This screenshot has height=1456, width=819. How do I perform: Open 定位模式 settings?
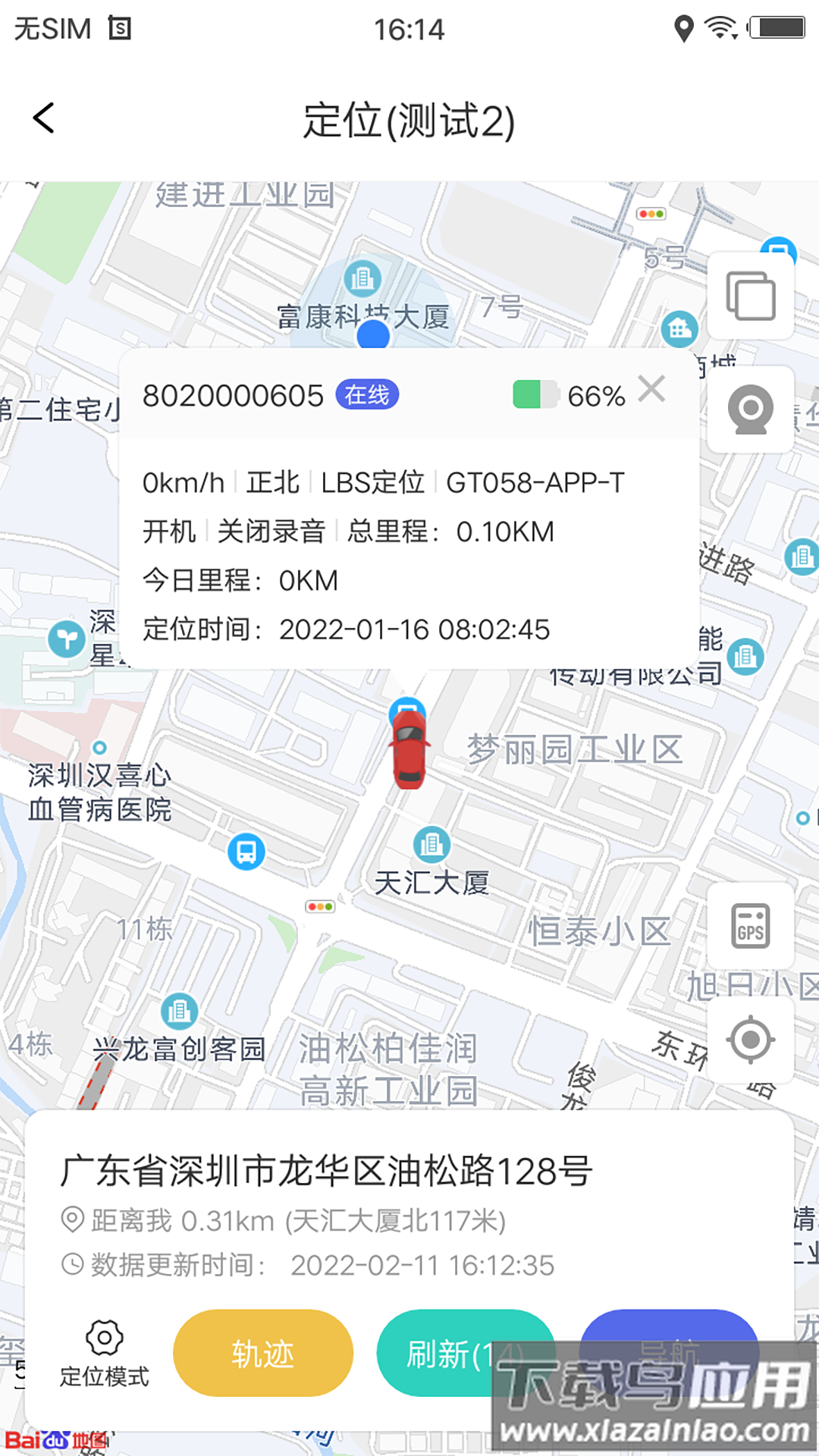pos(105,1354)
